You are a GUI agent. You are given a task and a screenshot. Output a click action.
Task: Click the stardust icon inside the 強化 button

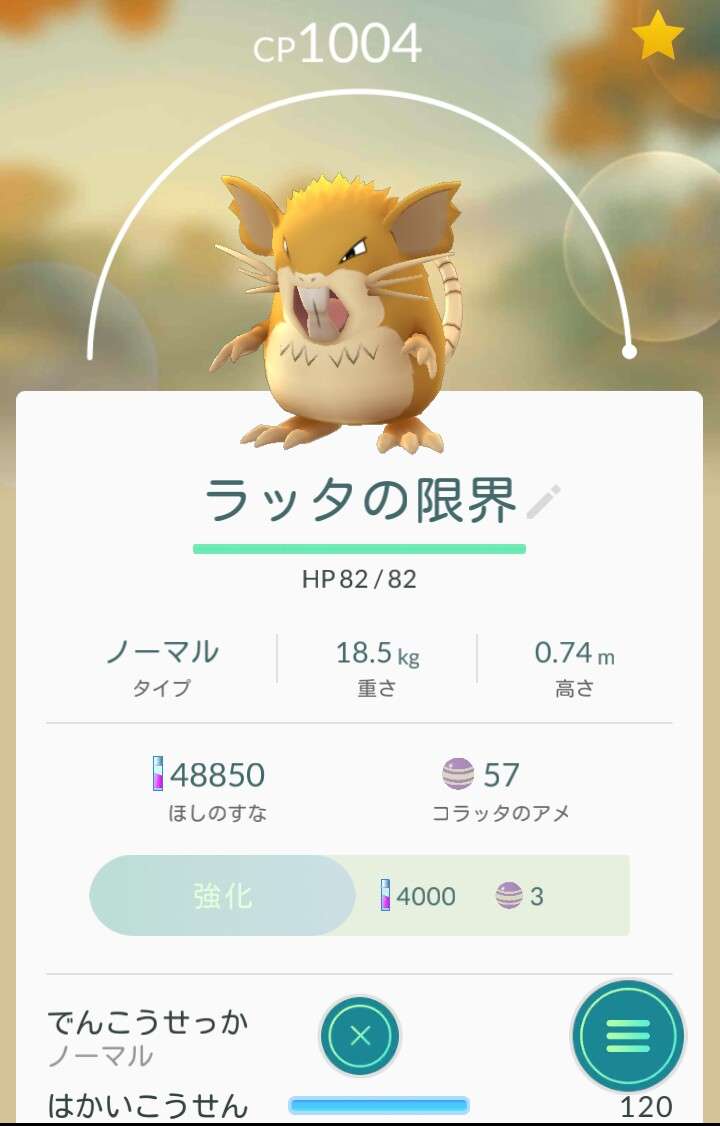point(384,896)
